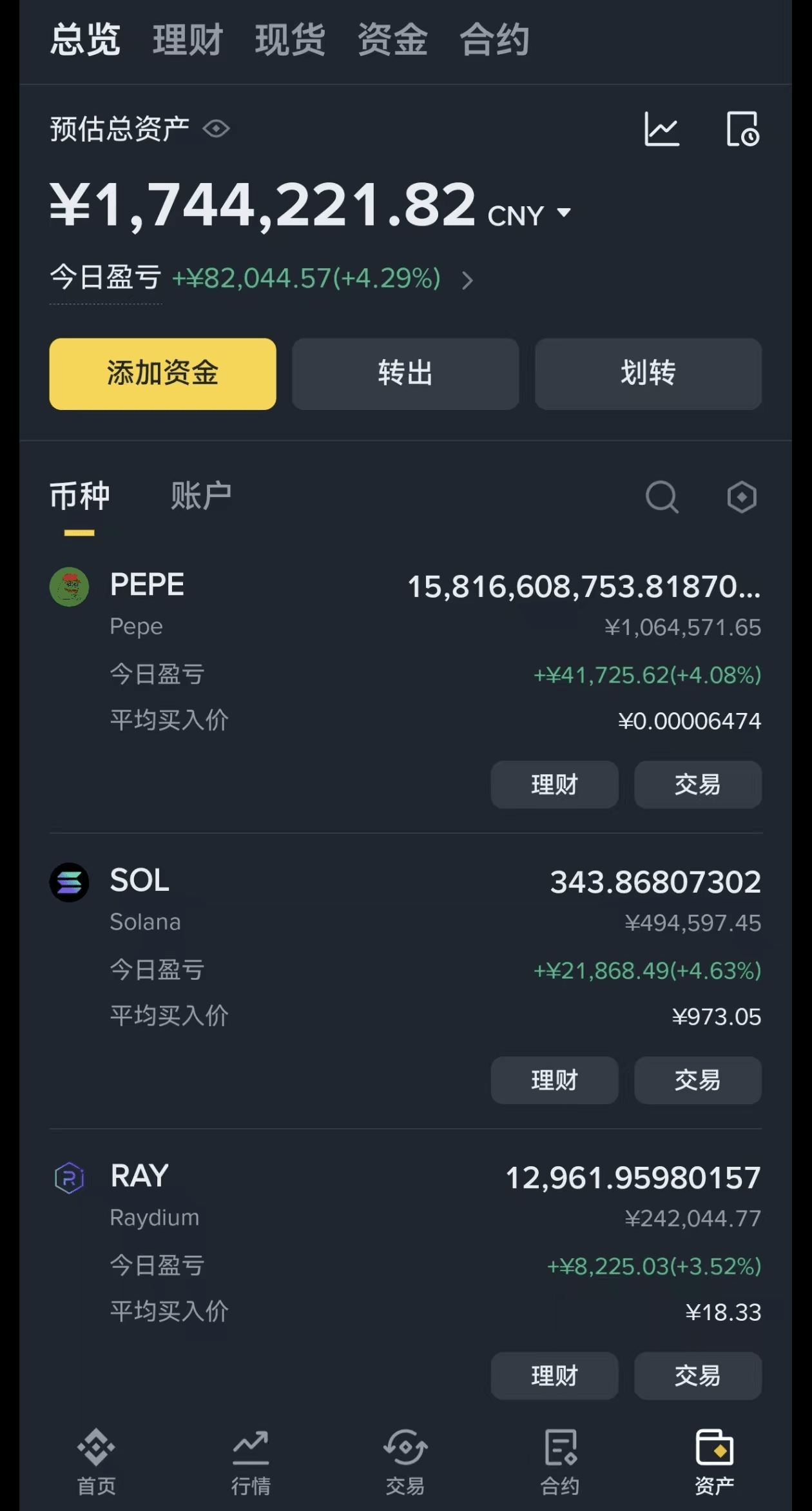Switch to the 现货 top tab
Image resolution: width=812 pixels, height=1511 pixels.
click(x=290, y=39)
